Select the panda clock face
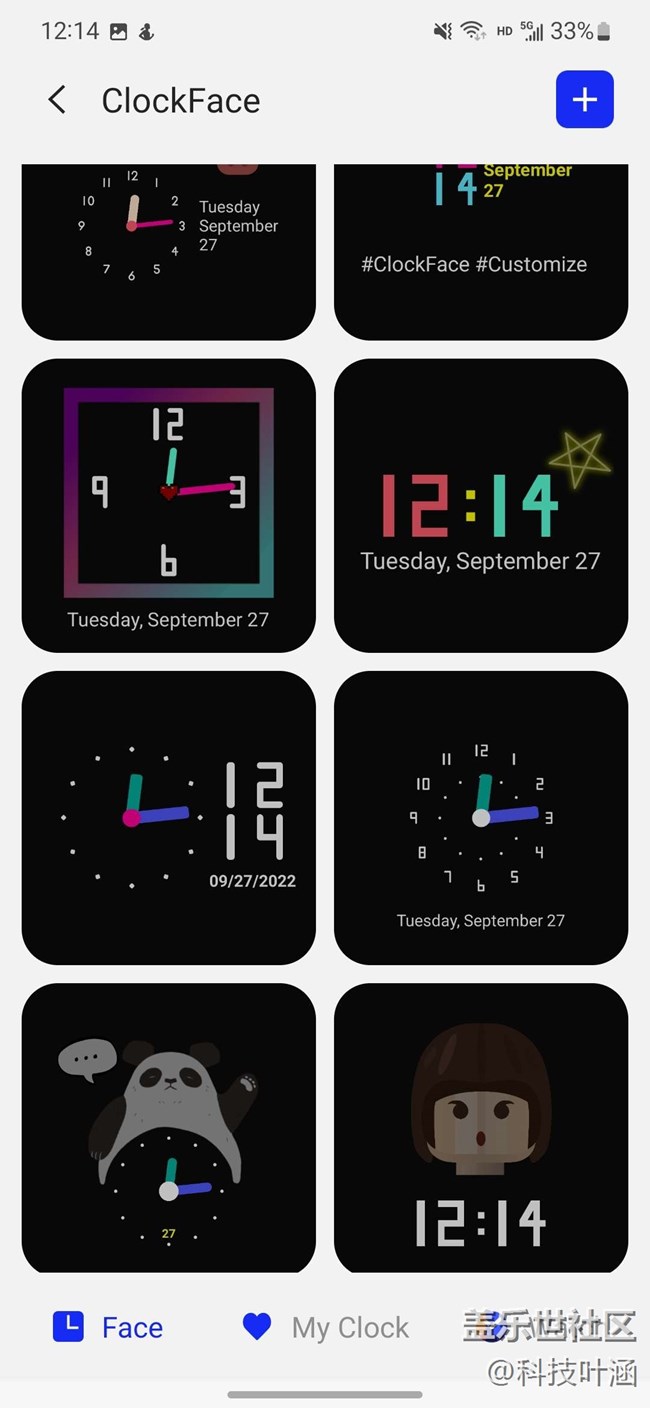The height and width of the screenshot is (1408, 650). 168,1127
